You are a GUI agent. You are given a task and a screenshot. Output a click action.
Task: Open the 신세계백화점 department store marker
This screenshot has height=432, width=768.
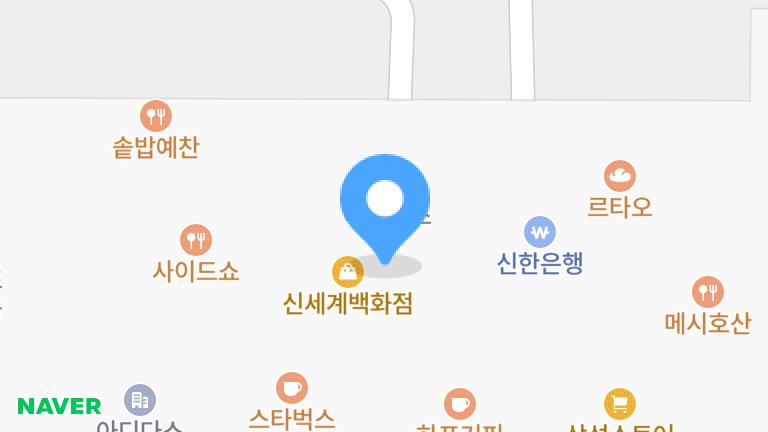348,271
